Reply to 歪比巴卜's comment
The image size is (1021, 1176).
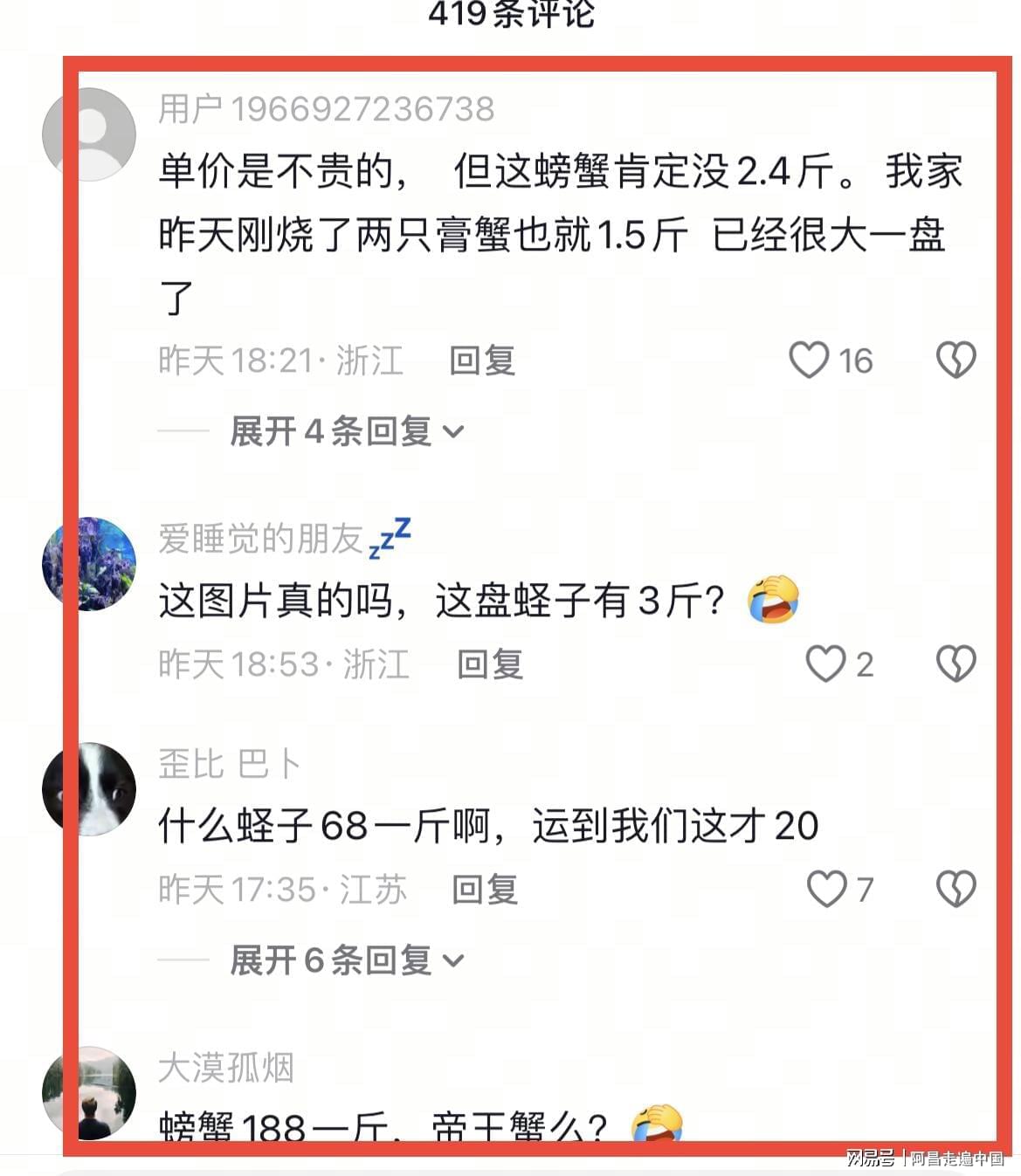(x=485, y=889)
